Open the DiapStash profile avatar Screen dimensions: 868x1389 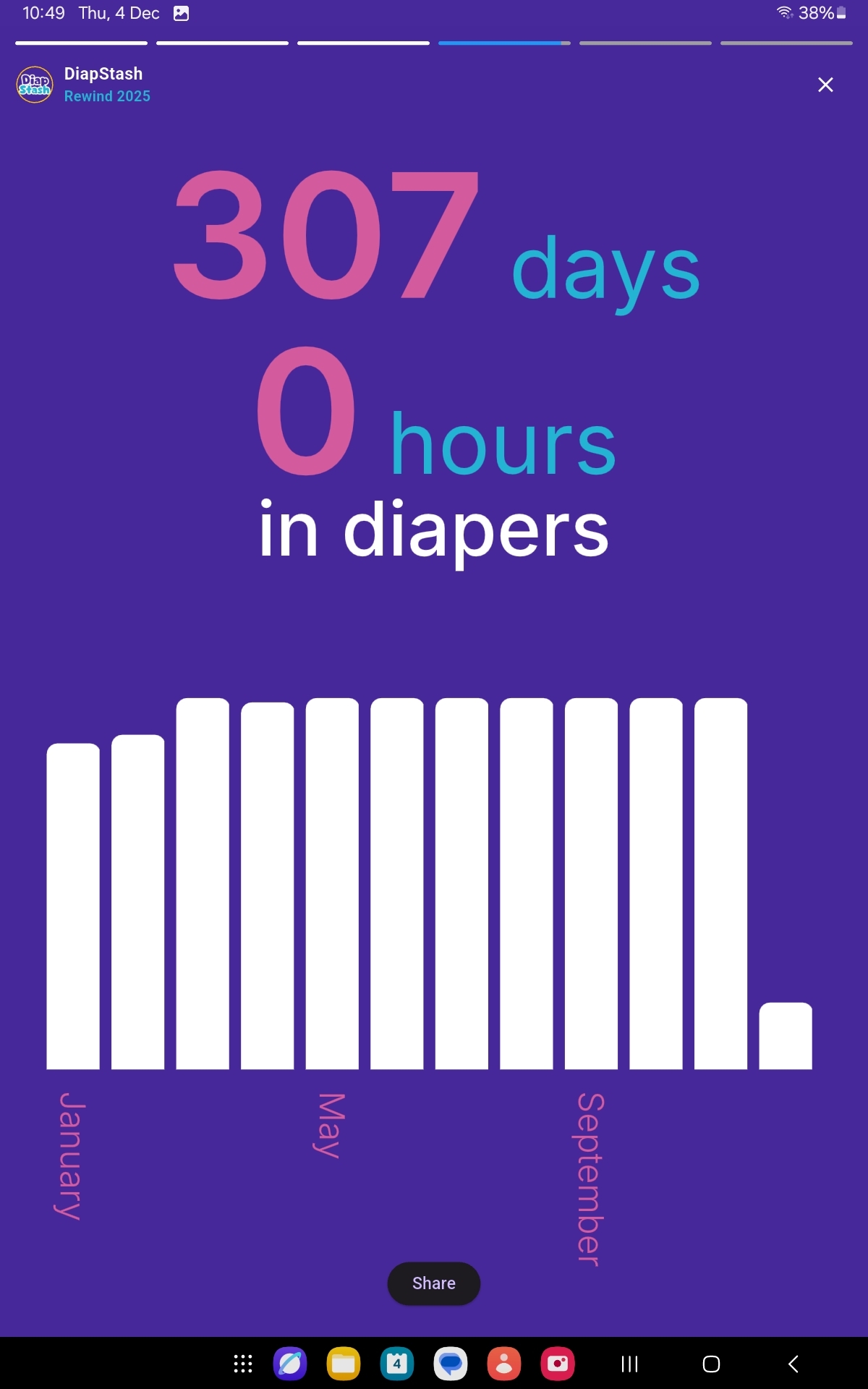[x=35, y=85]
